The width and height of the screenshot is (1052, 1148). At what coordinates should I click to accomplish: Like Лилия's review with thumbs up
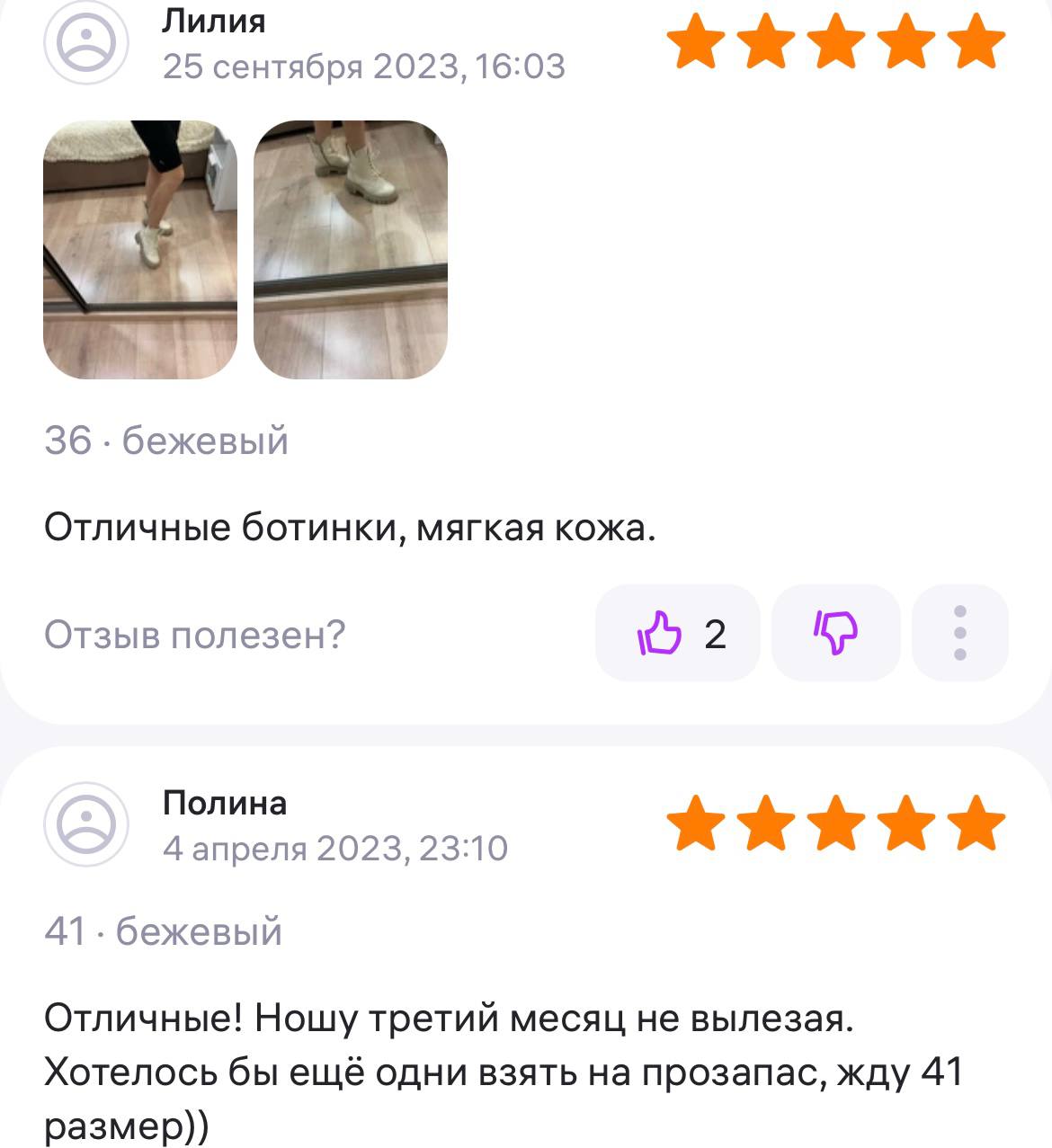pyautogui.click(x=677, y=634)
